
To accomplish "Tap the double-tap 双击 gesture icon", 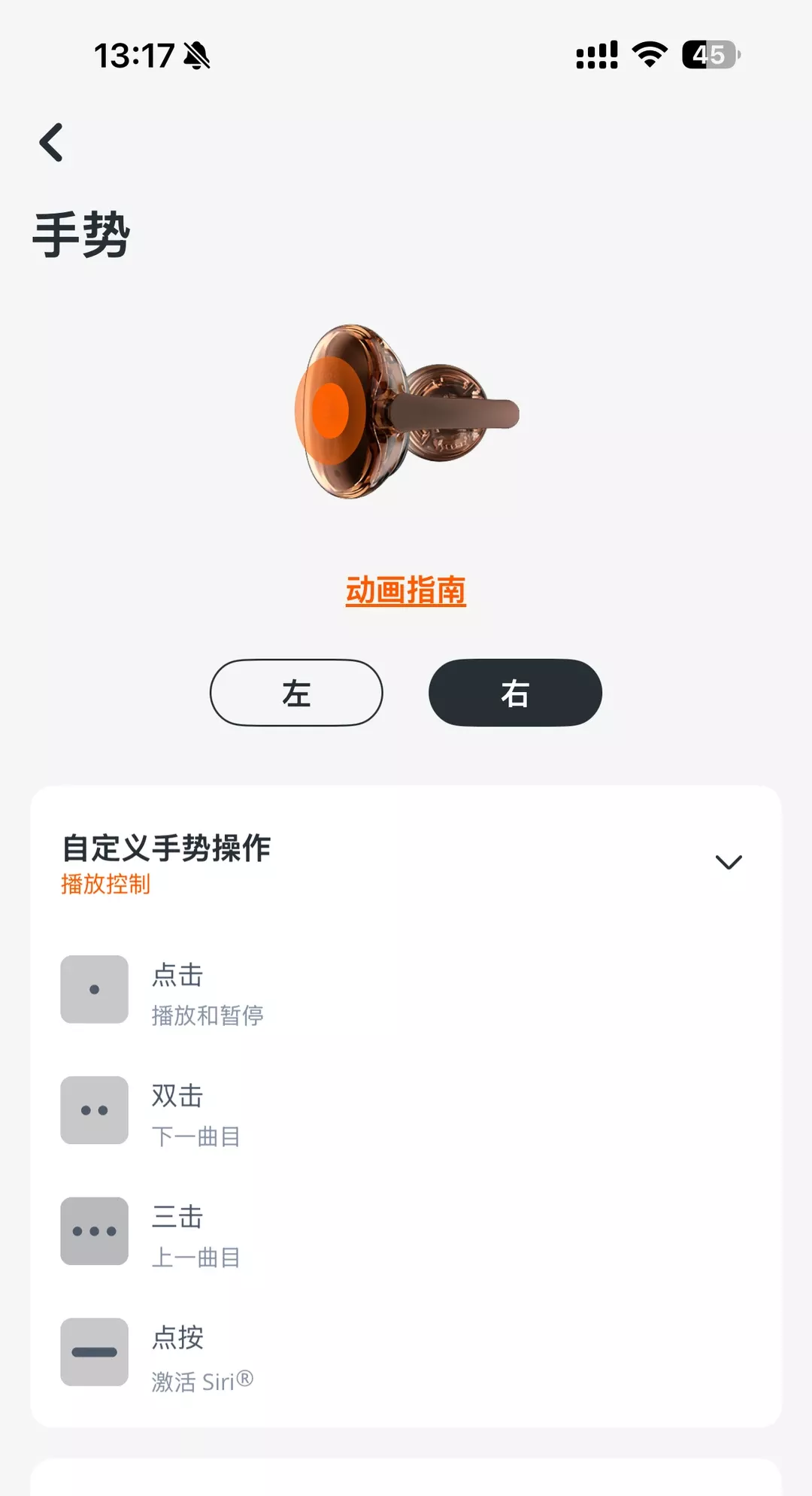I will point(93,1111).
